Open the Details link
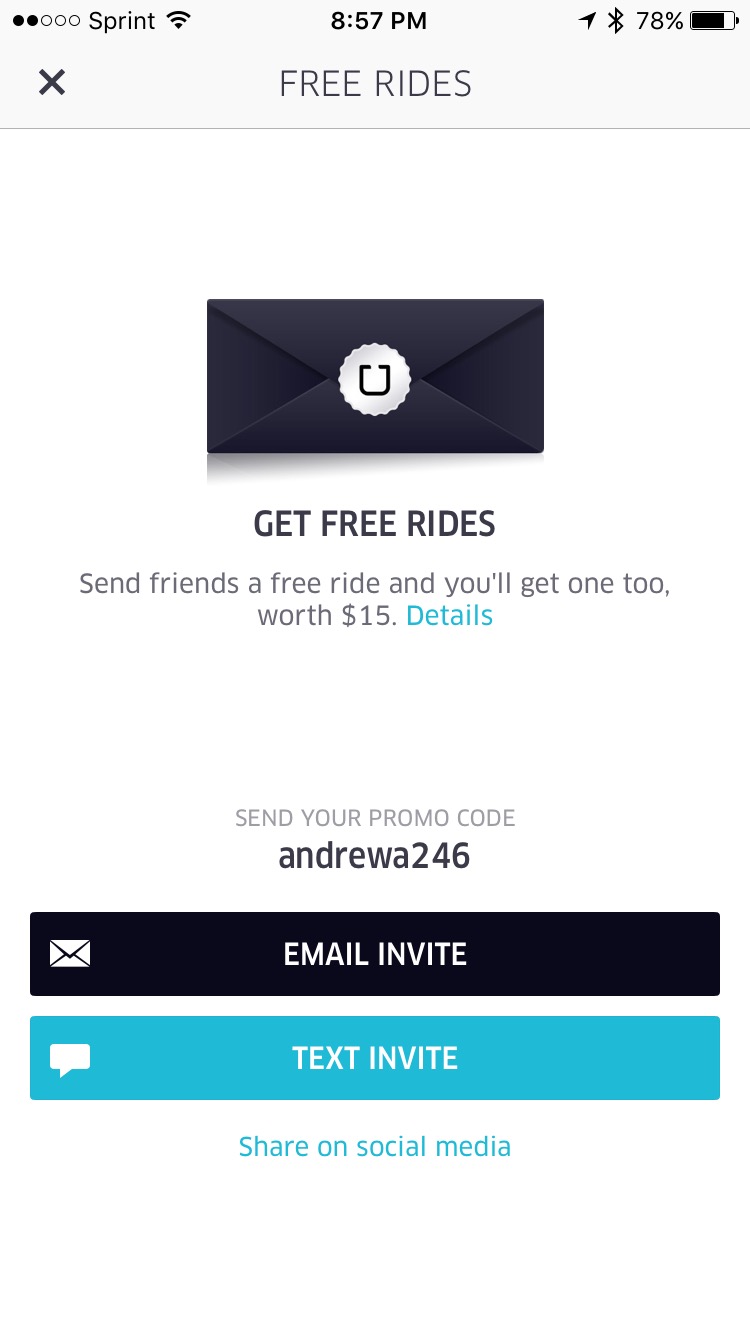750x1334 pixels. point(449,615)
